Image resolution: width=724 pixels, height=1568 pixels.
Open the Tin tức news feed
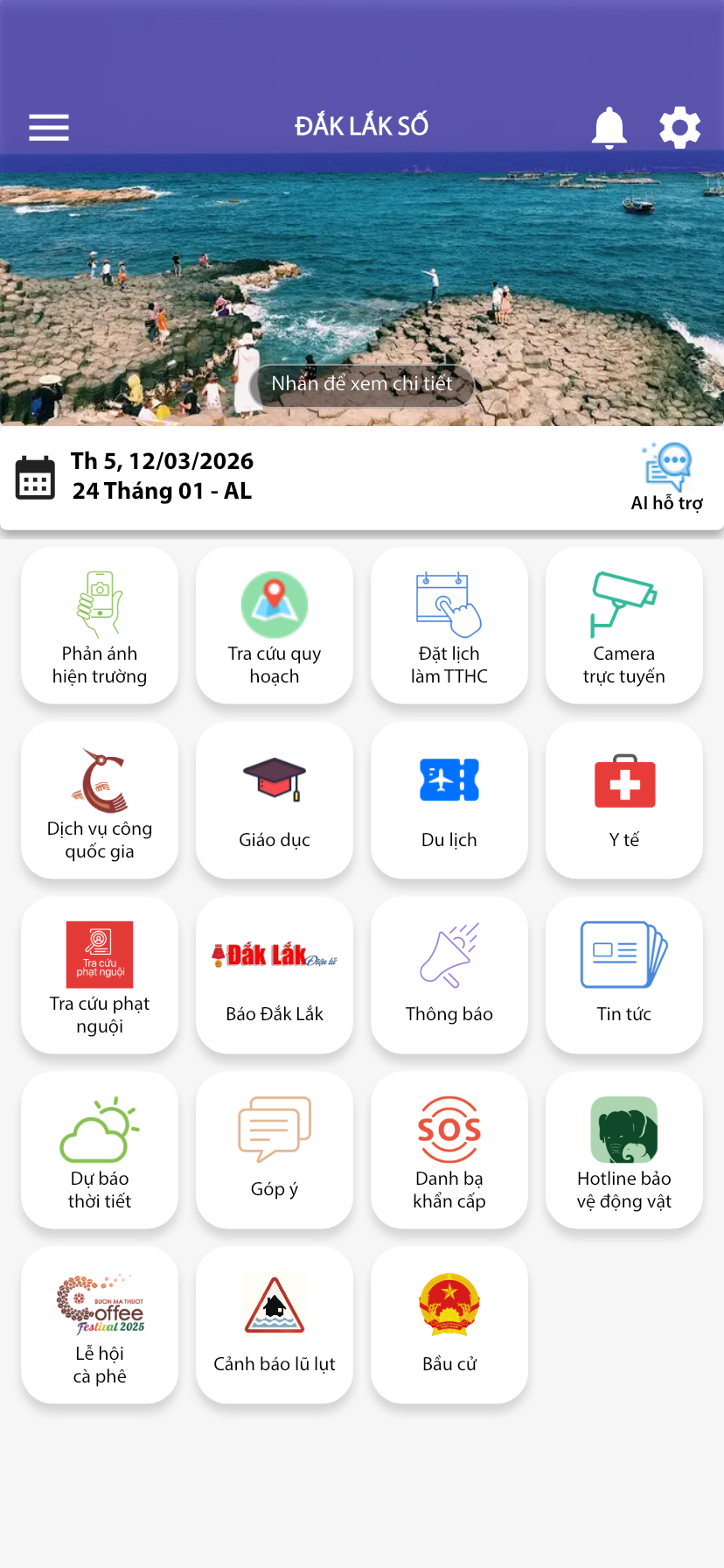pyautogui.click(x=623, y=975)
